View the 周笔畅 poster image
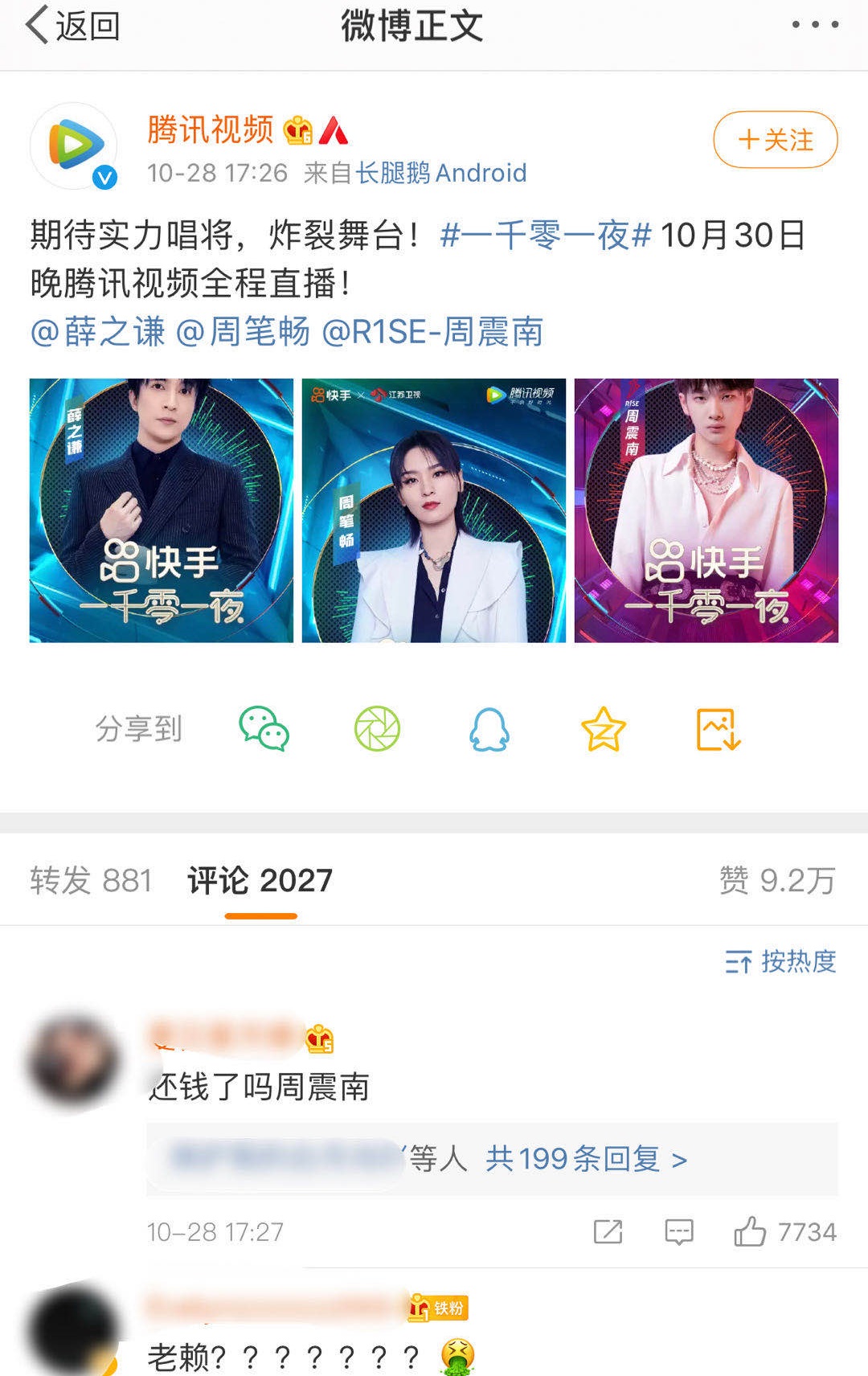Image resolution: width=868 pixels, height=1376 pixels. (434, 510)
